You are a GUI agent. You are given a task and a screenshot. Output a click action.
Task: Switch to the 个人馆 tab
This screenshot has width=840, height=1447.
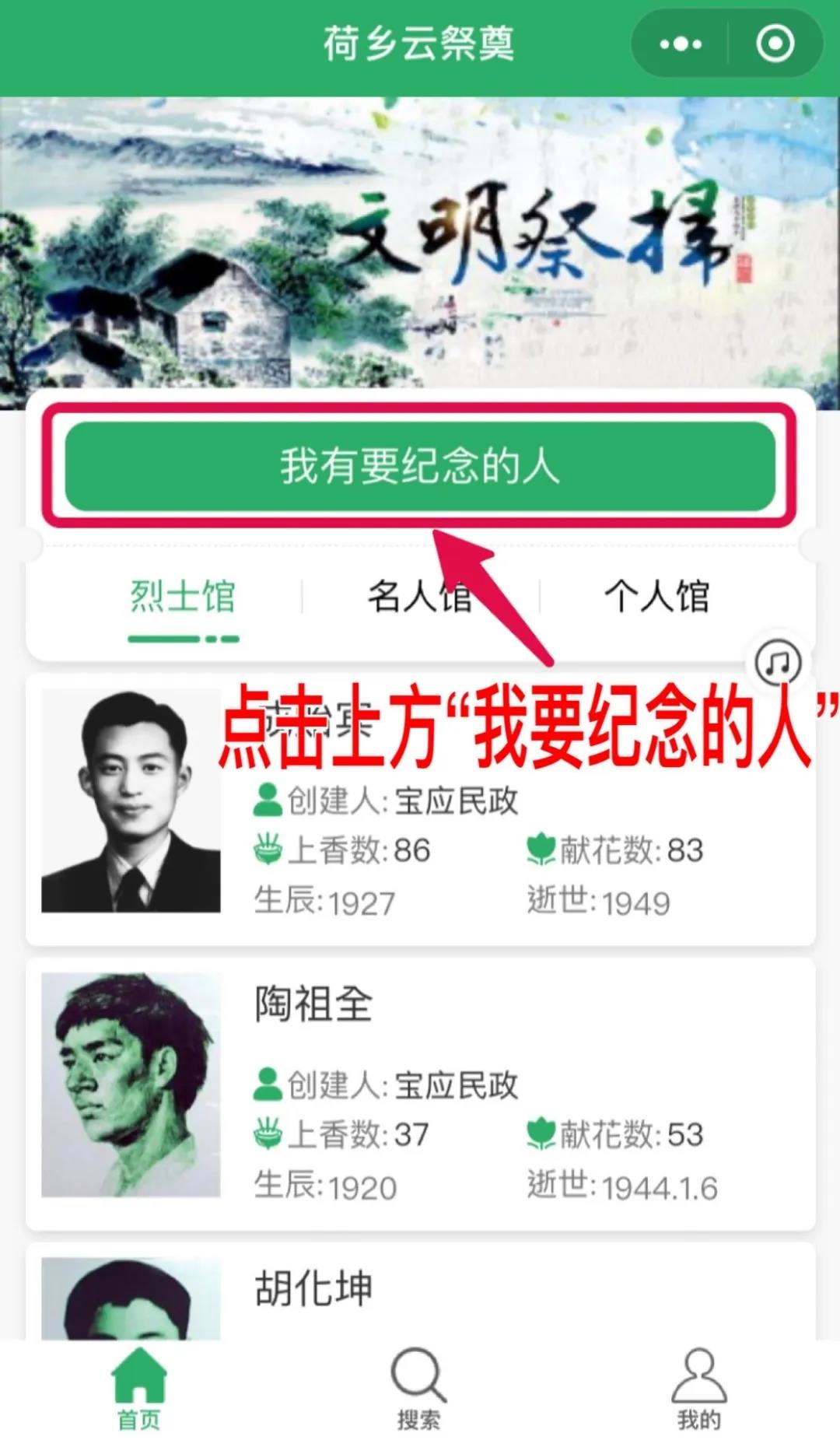point(657,597)
